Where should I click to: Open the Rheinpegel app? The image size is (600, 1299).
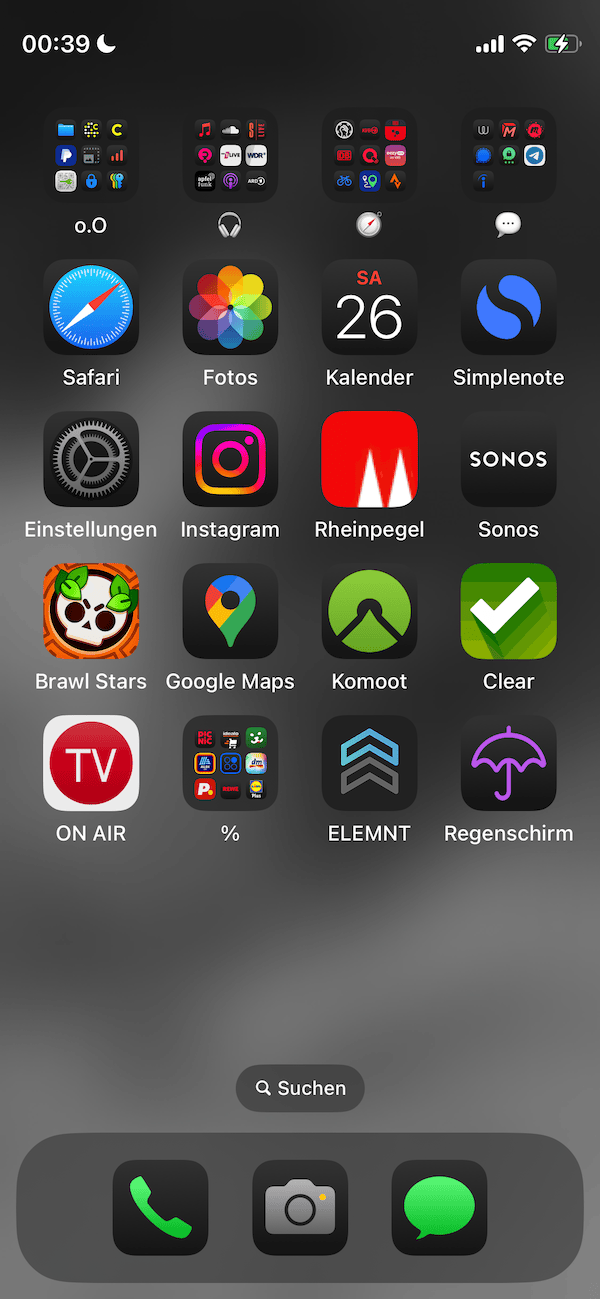[x=369, y=459]
